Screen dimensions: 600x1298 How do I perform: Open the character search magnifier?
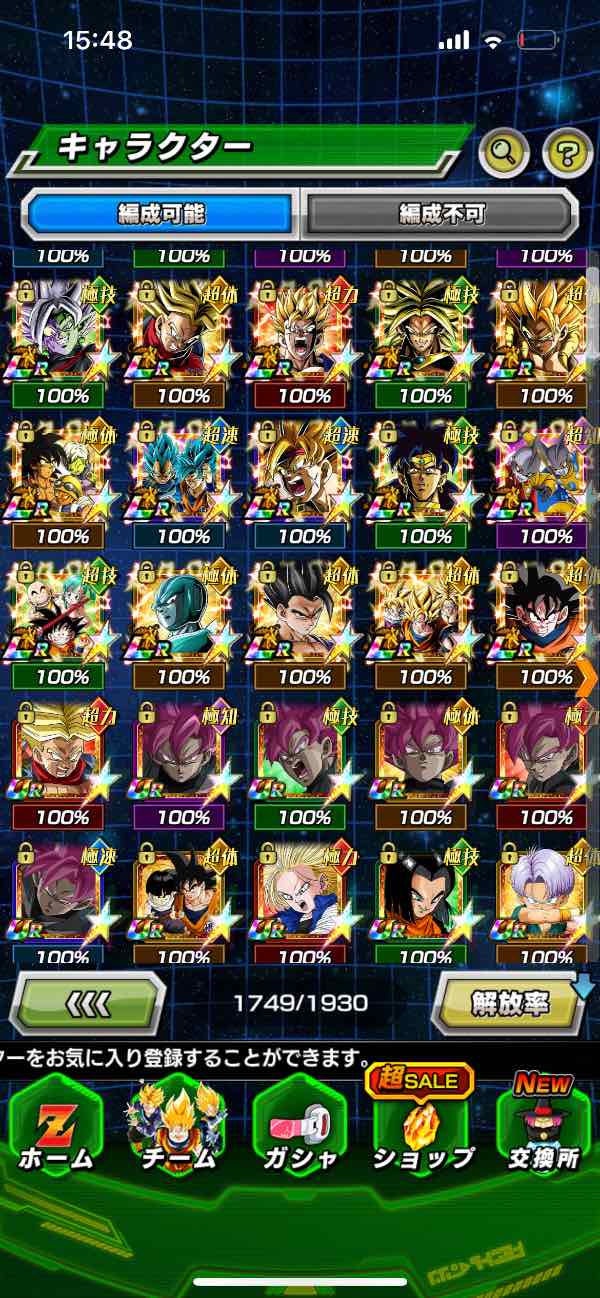click(x=504, y=153)
